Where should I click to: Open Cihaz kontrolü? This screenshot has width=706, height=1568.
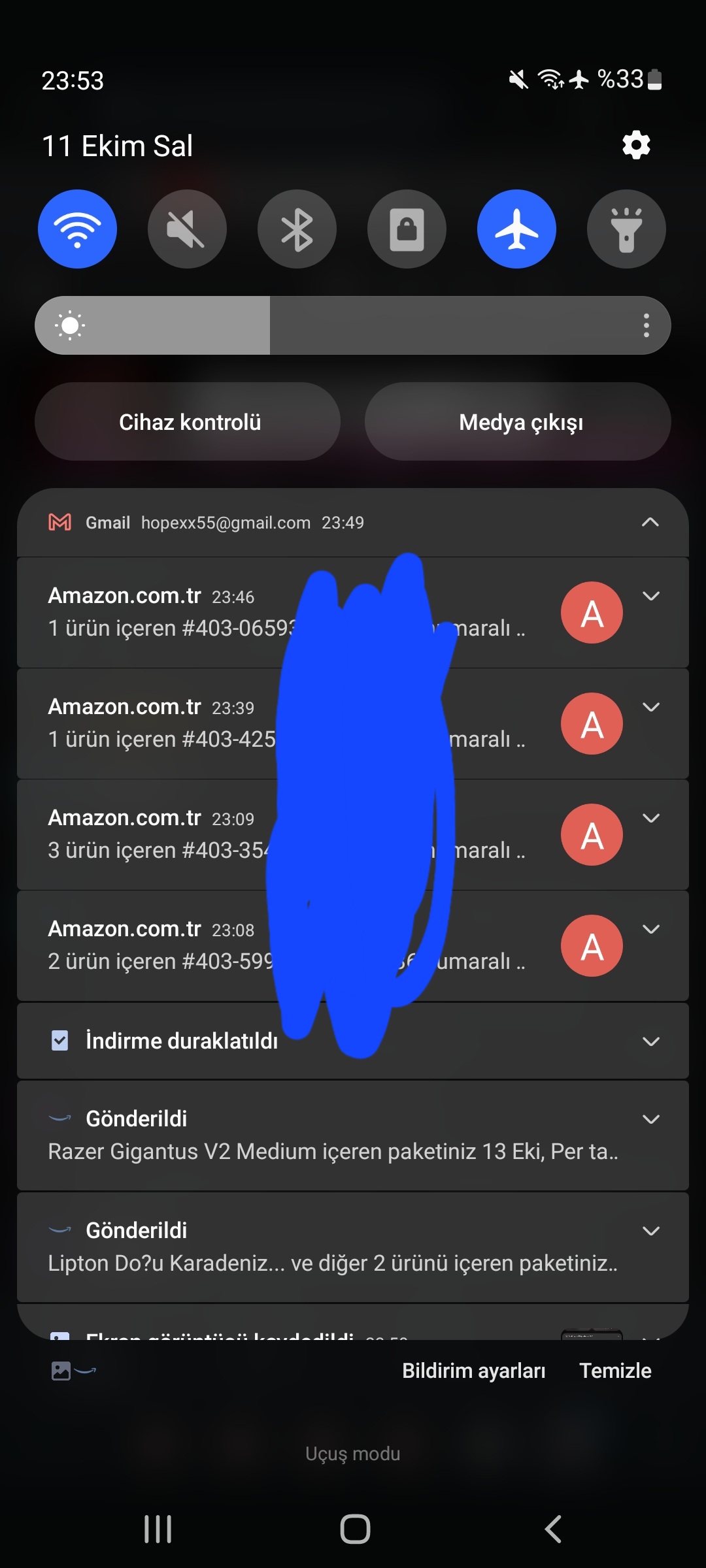188,422
